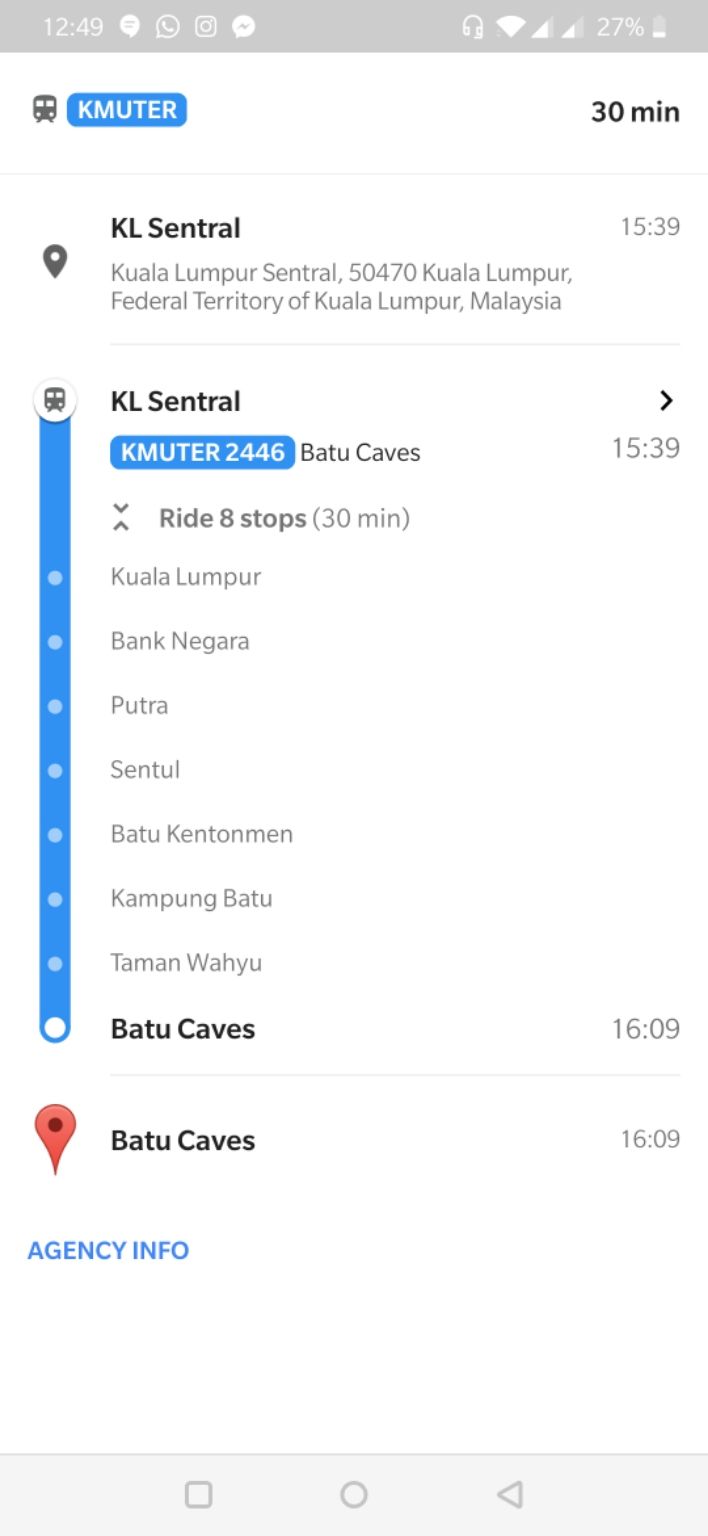This screenshot has height=1536, width=708.
Task: Go to the home screen
Action: click(354, 1494)
